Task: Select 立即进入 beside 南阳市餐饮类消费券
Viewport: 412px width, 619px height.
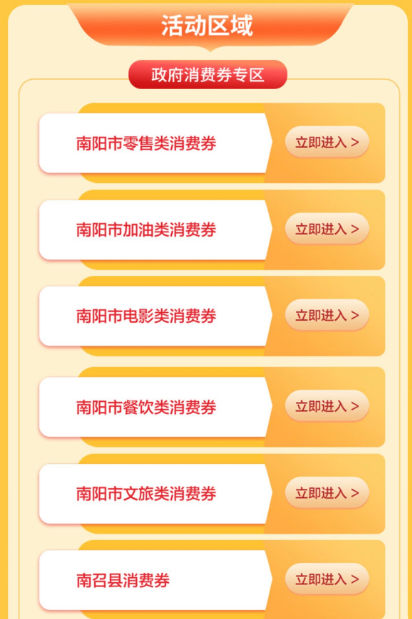Action: click(327, 406)
